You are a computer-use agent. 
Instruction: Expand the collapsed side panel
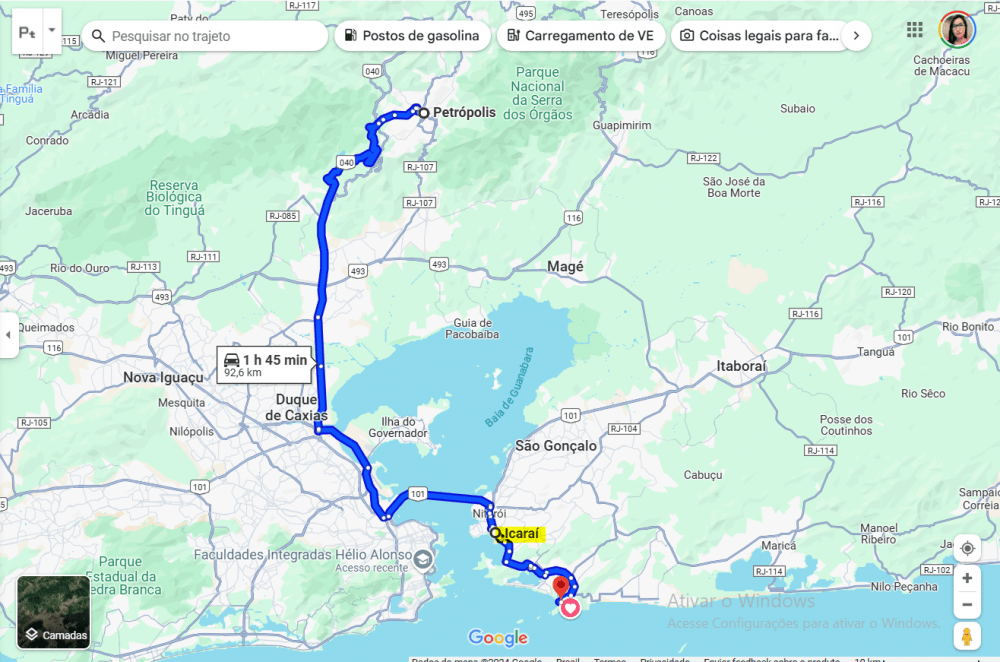click(x=8, y=335)
